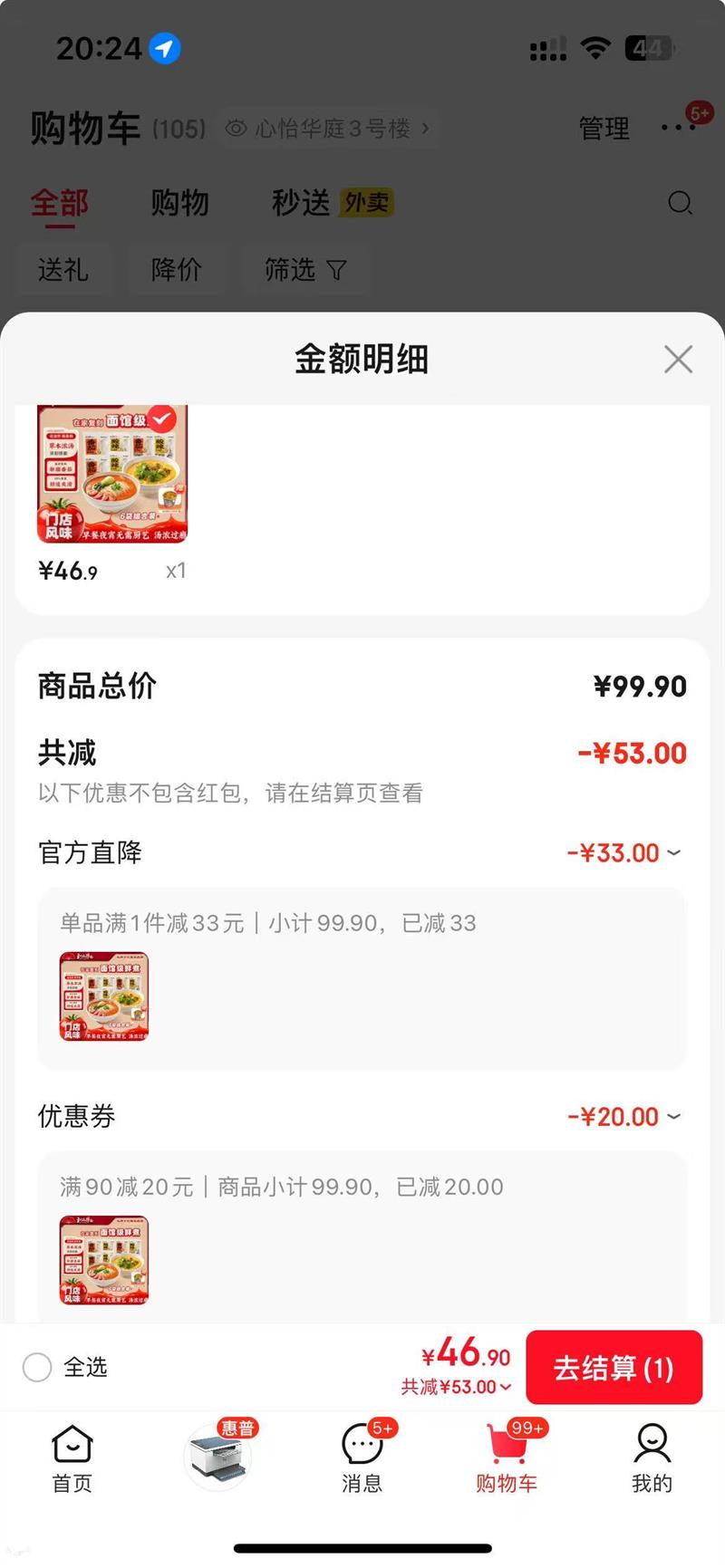This screenshot has height=1568, width=725.
Task: Collapse the 优惠券 coupon details chevron
Action: pos(672,1117)
